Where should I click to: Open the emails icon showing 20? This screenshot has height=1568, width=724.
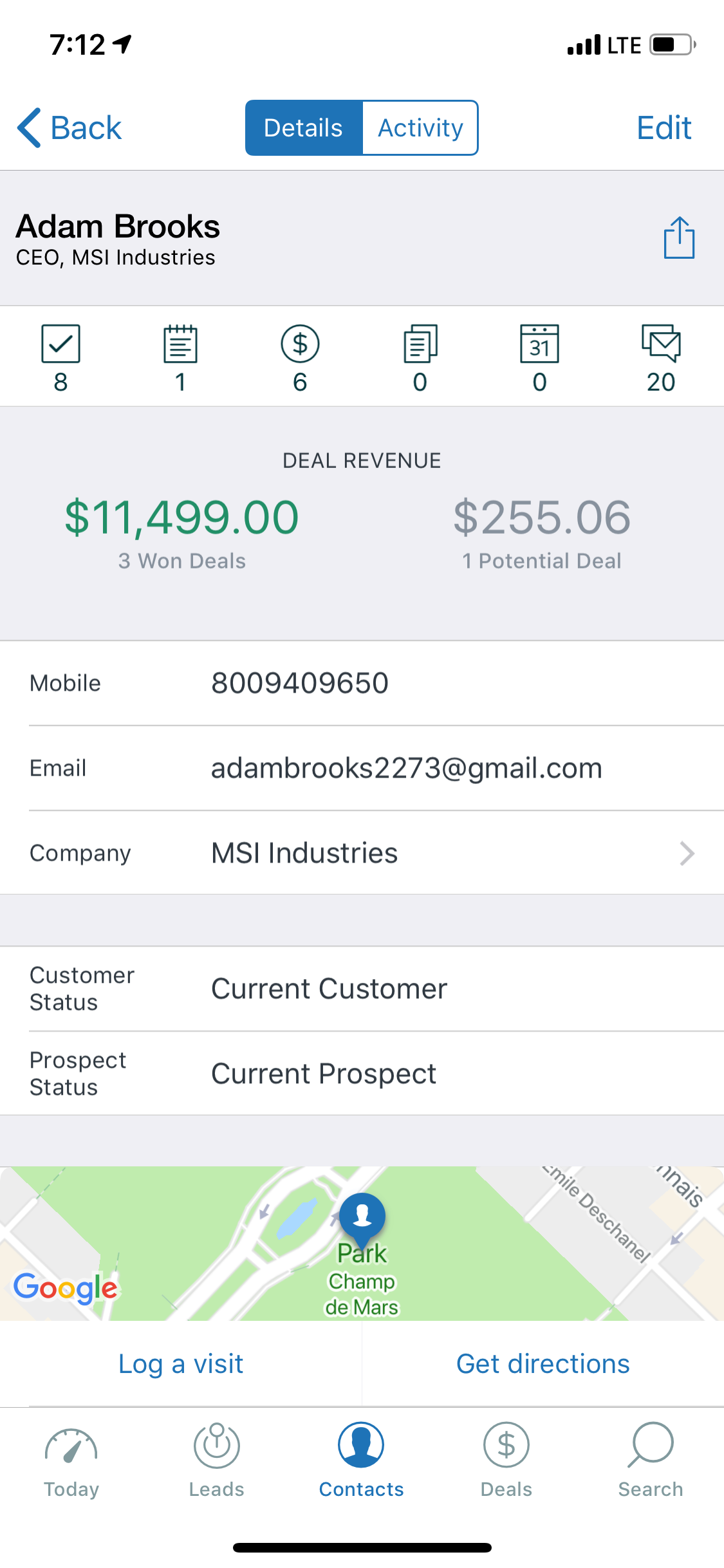click(x=661, y=358)
